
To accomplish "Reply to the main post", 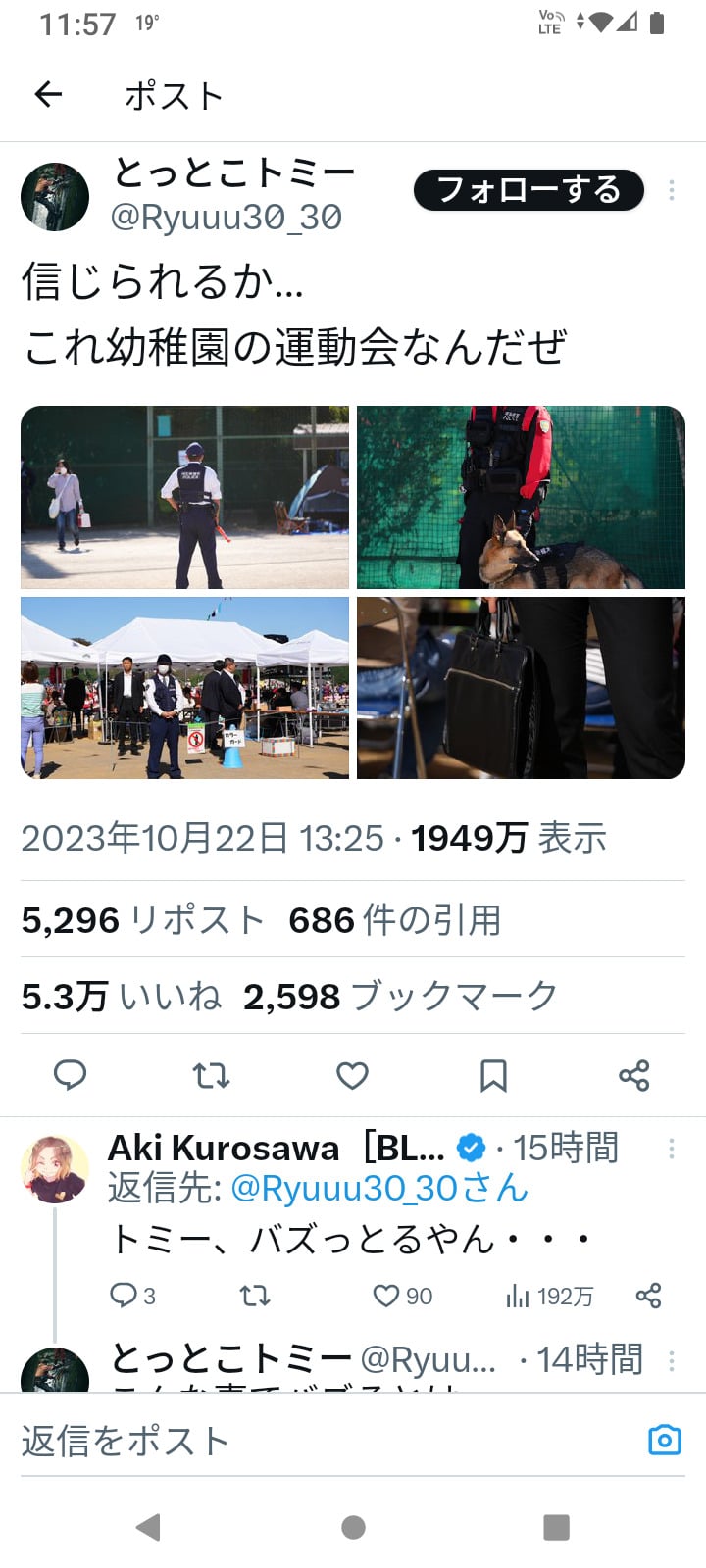I will click(x=70, y=1075).
